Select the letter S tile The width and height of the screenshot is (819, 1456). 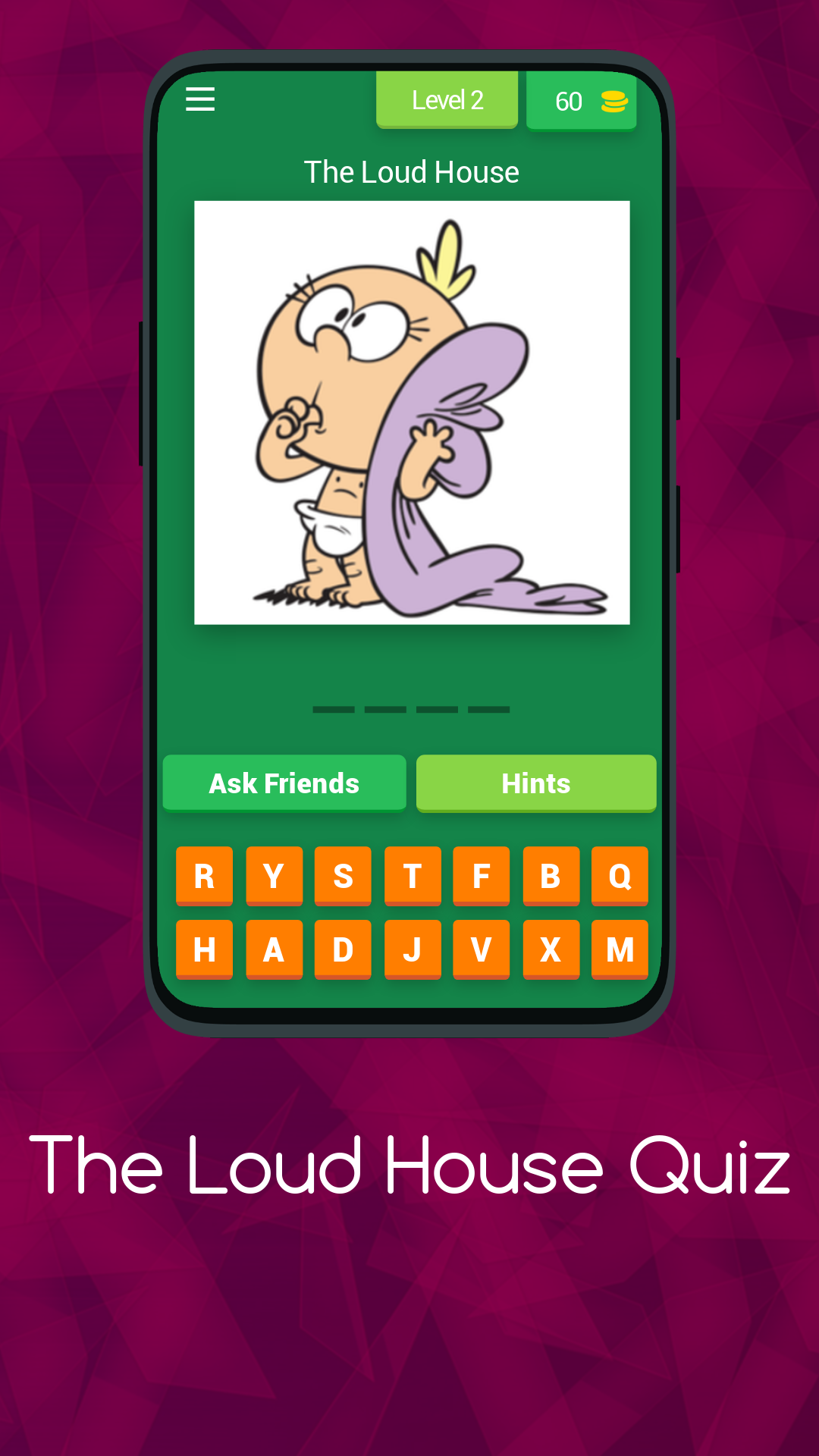343,876
